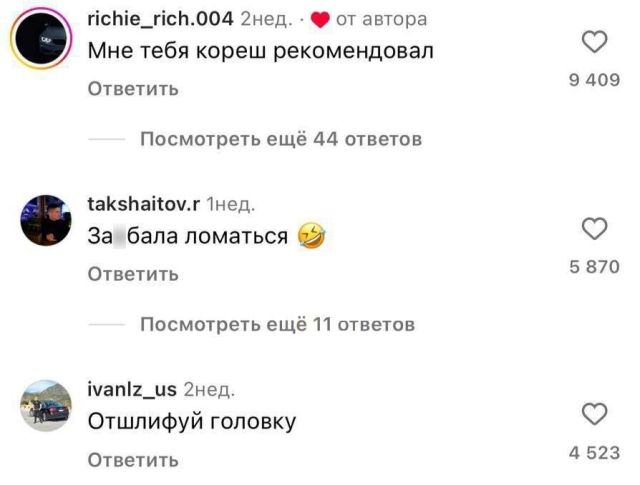Expand 11 more replies
The image size is (640, 485).
point(277,325)
